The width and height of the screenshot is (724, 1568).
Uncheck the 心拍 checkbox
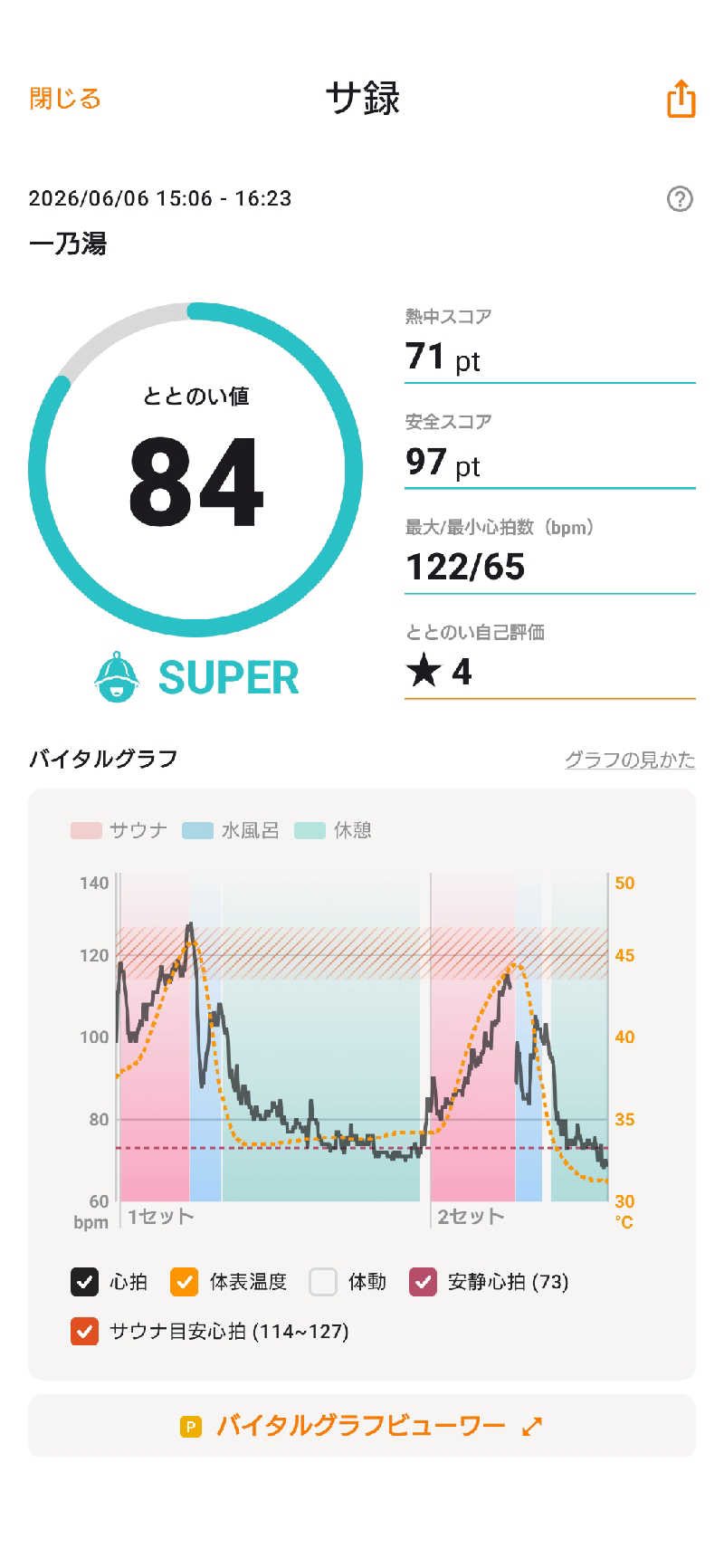(84, 1282)
